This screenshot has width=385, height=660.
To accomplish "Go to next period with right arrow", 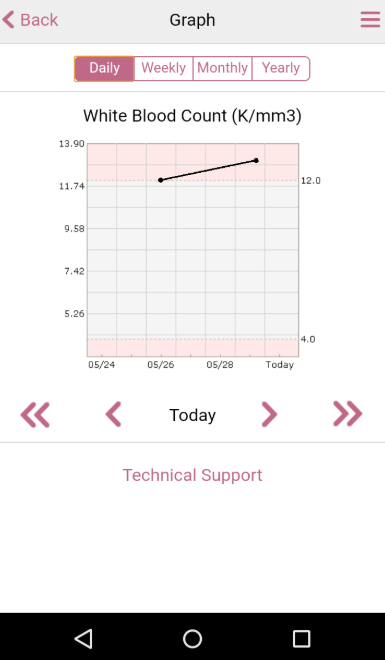I will [x=269, y=415].
